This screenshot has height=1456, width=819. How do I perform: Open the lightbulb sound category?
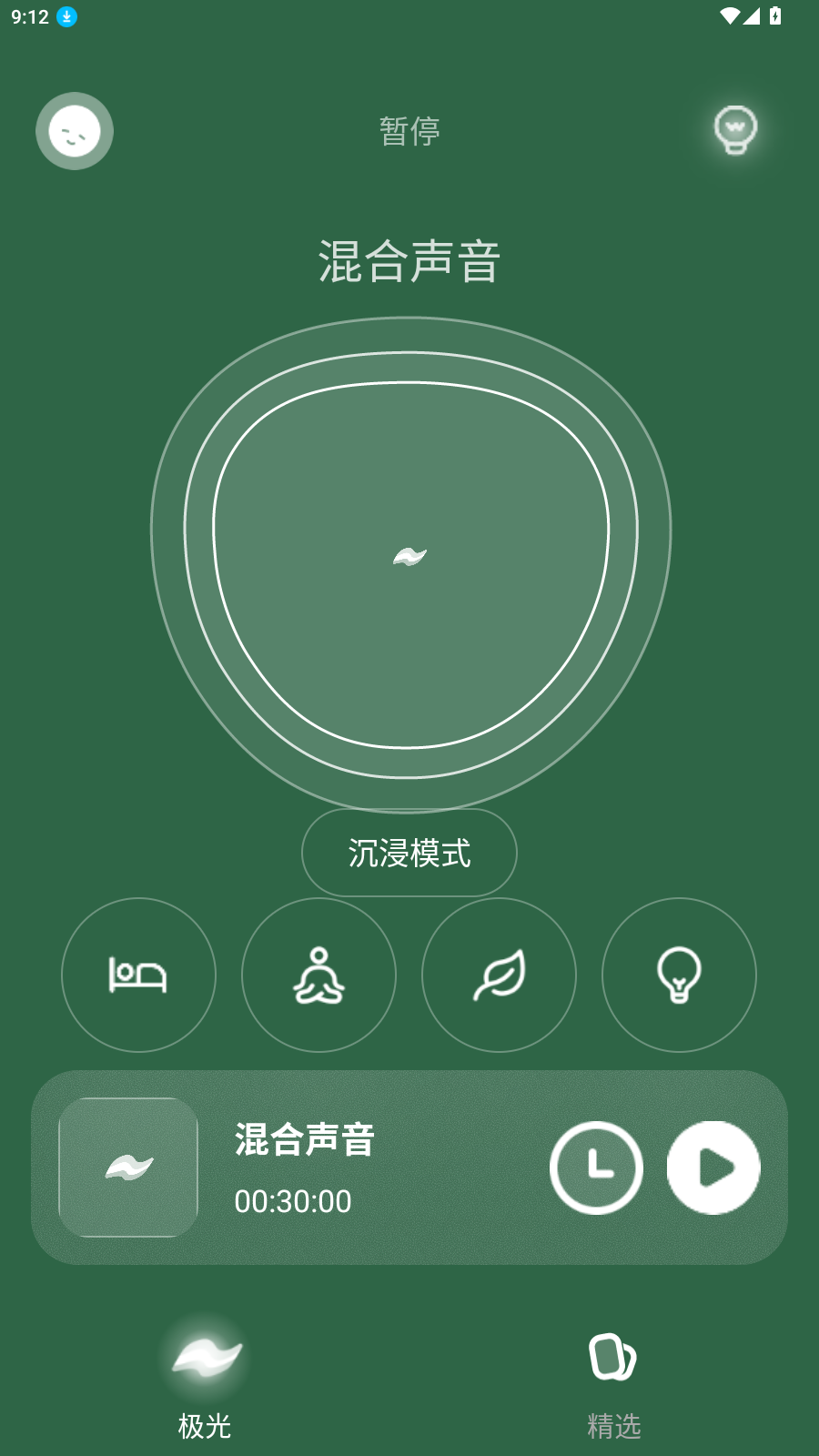tap(679, 975)
